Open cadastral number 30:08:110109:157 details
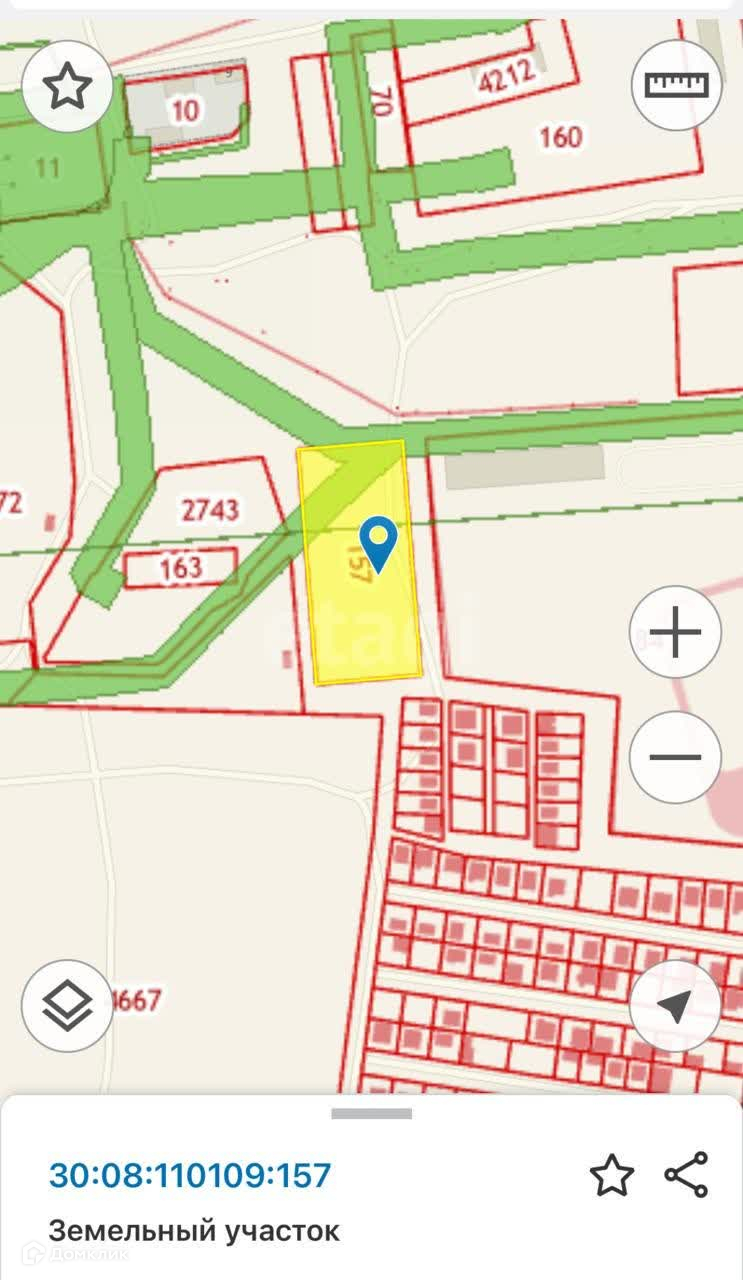The image size is (743, 1280). pyautogui.click(x=190, y=1175)
